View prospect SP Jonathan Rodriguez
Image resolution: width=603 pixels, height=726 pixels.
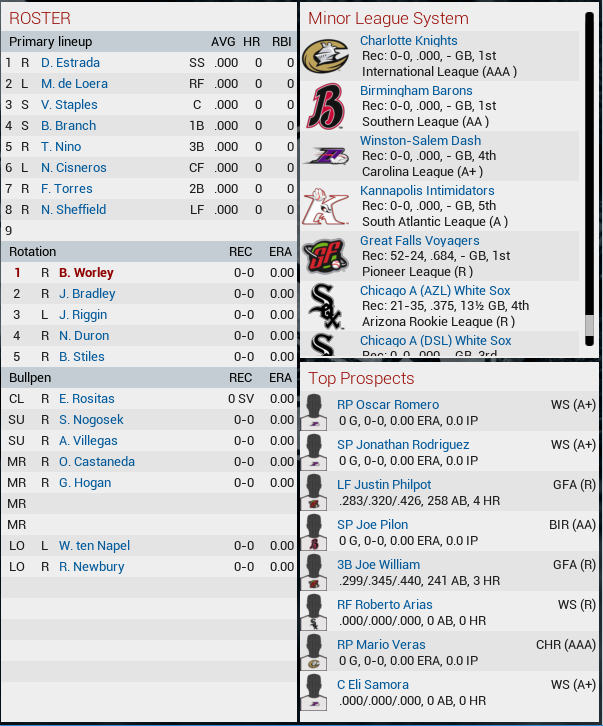403,445
